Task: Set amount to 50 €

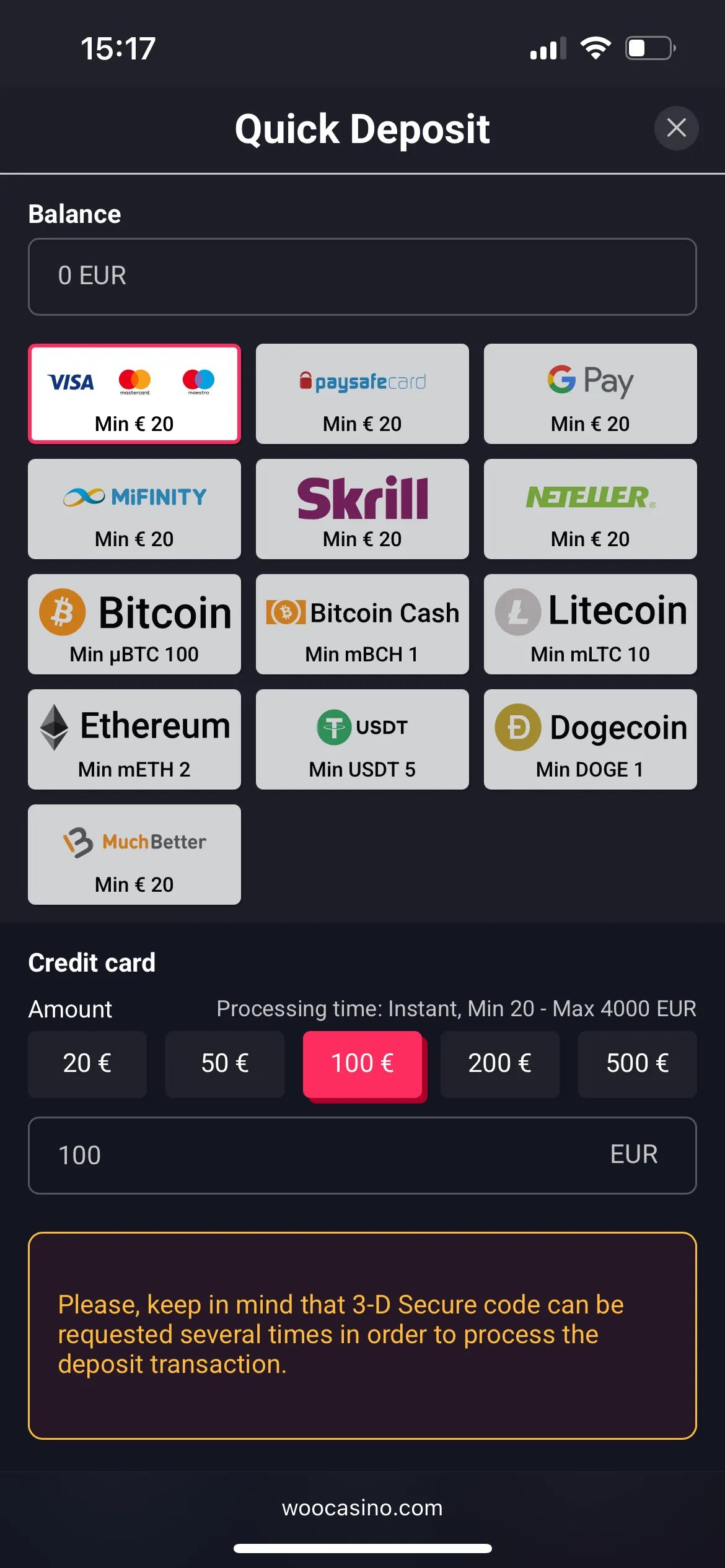Action: coord(225,1064)
